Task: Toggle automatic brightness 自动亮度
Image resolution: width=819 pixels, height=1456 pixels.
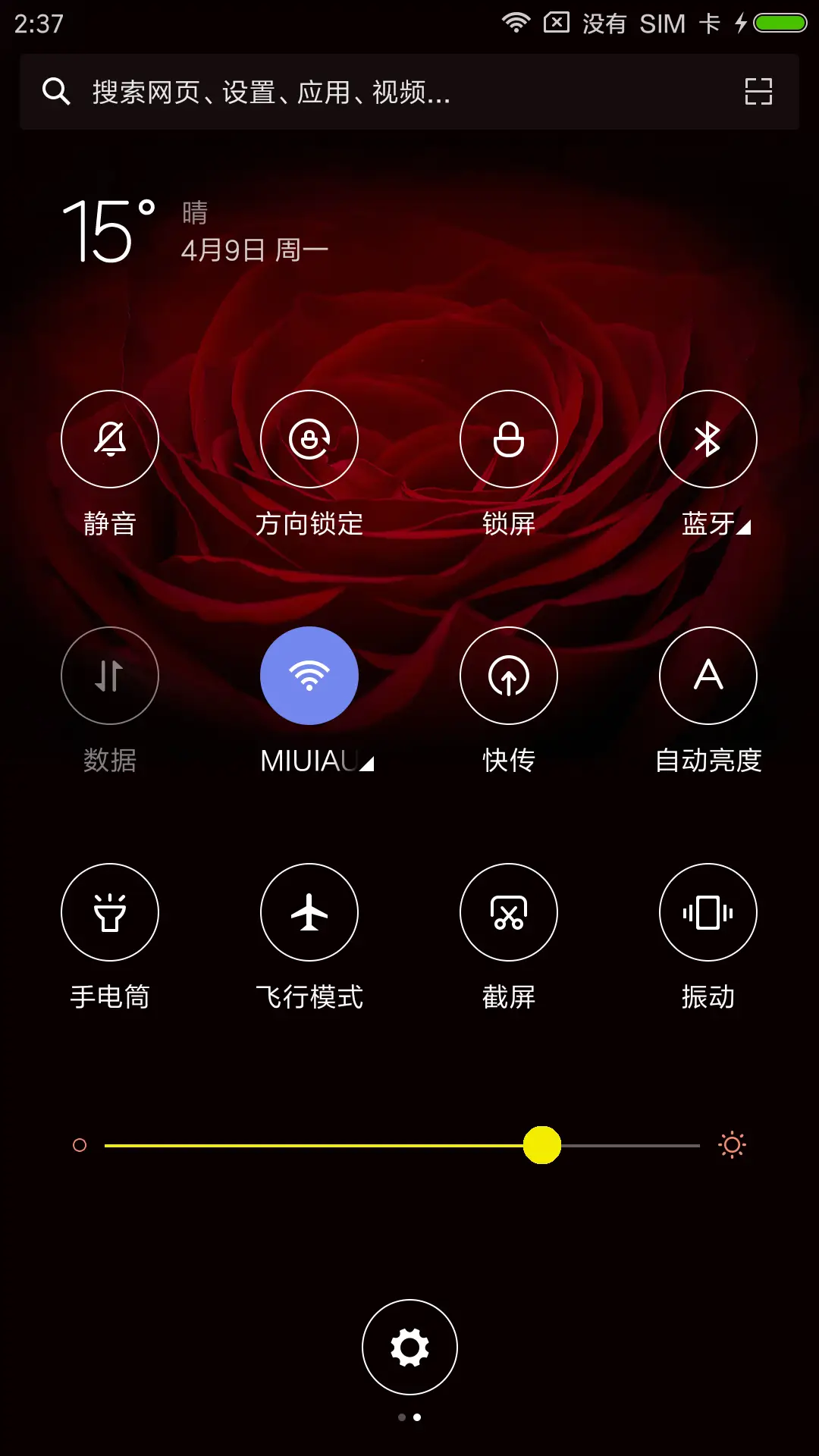Action: 708,676
